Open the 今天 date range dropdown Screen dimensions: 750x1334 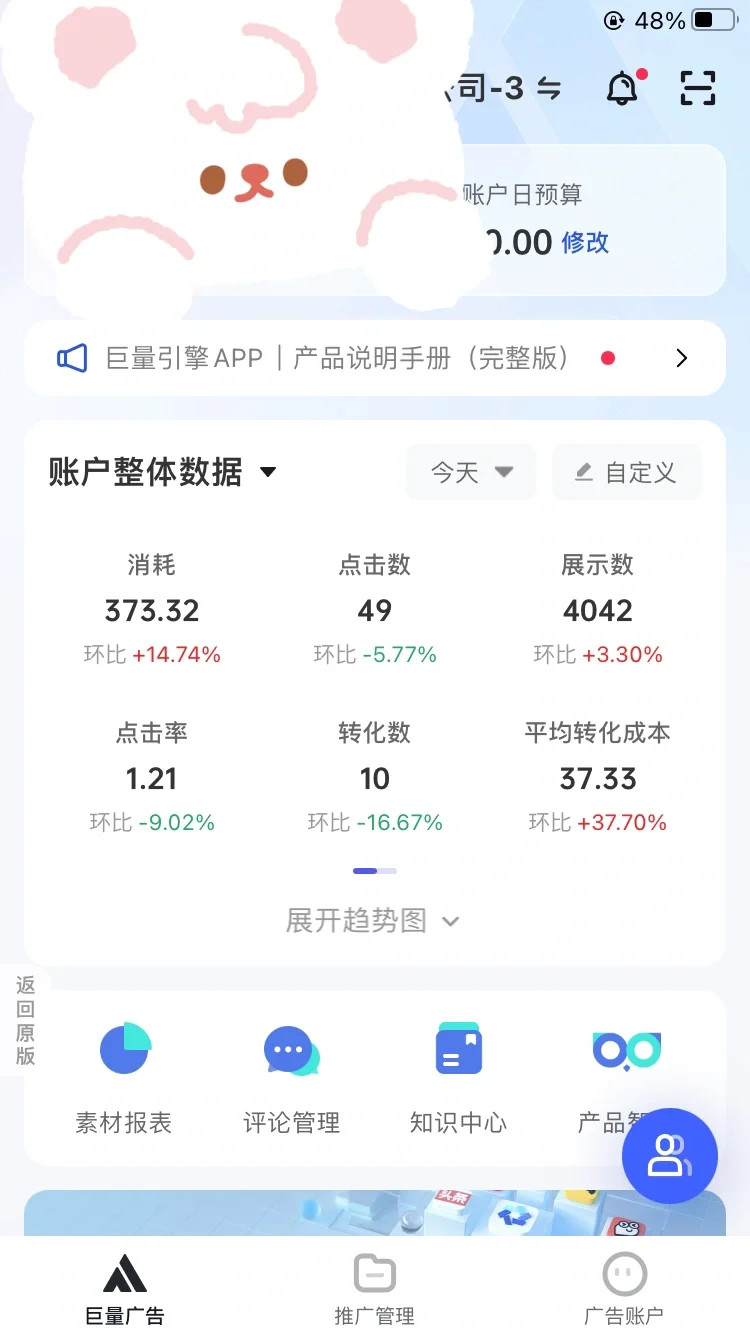(x=471, y=472)
